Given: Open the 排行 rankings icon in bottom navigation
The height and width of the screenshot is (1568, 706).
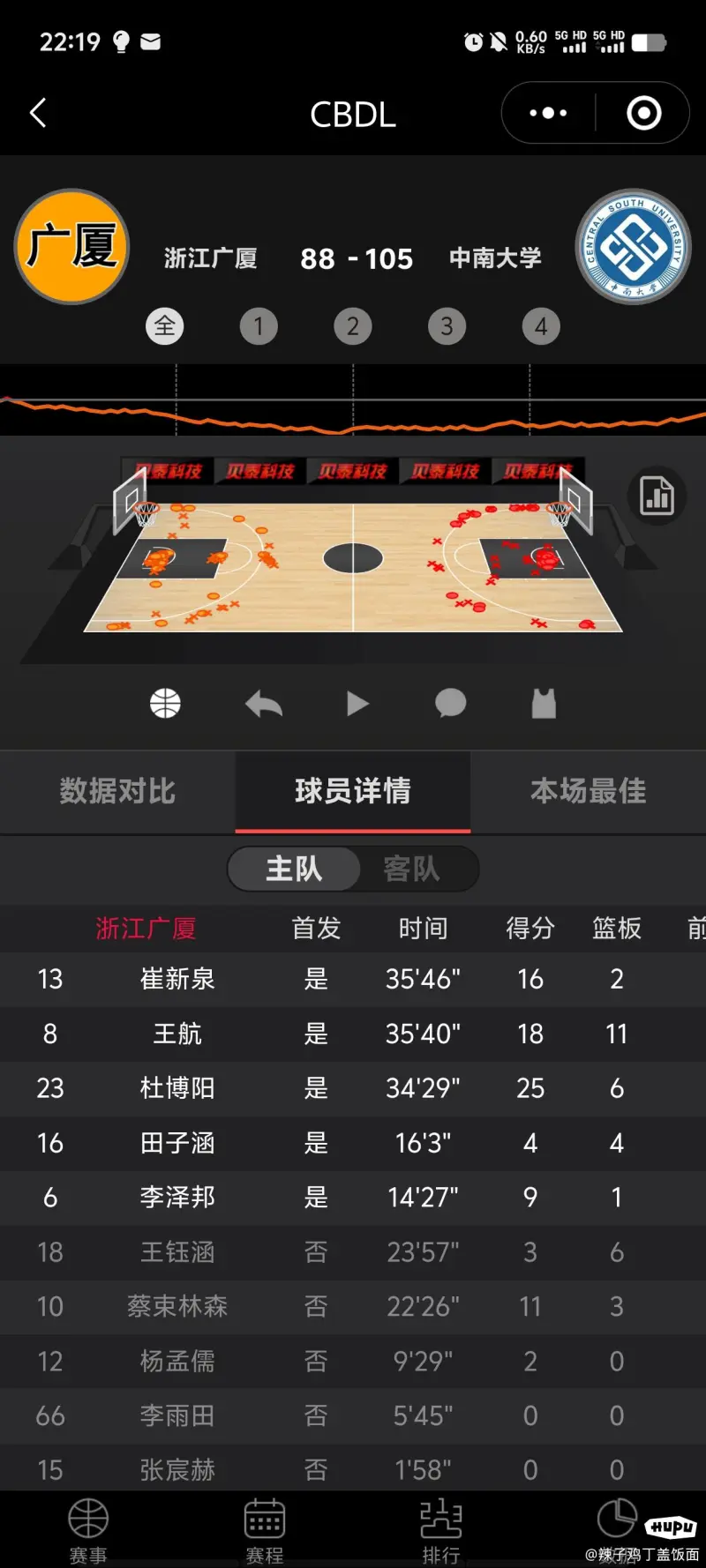Looking at the screenshot, I should coord(440,1519).
